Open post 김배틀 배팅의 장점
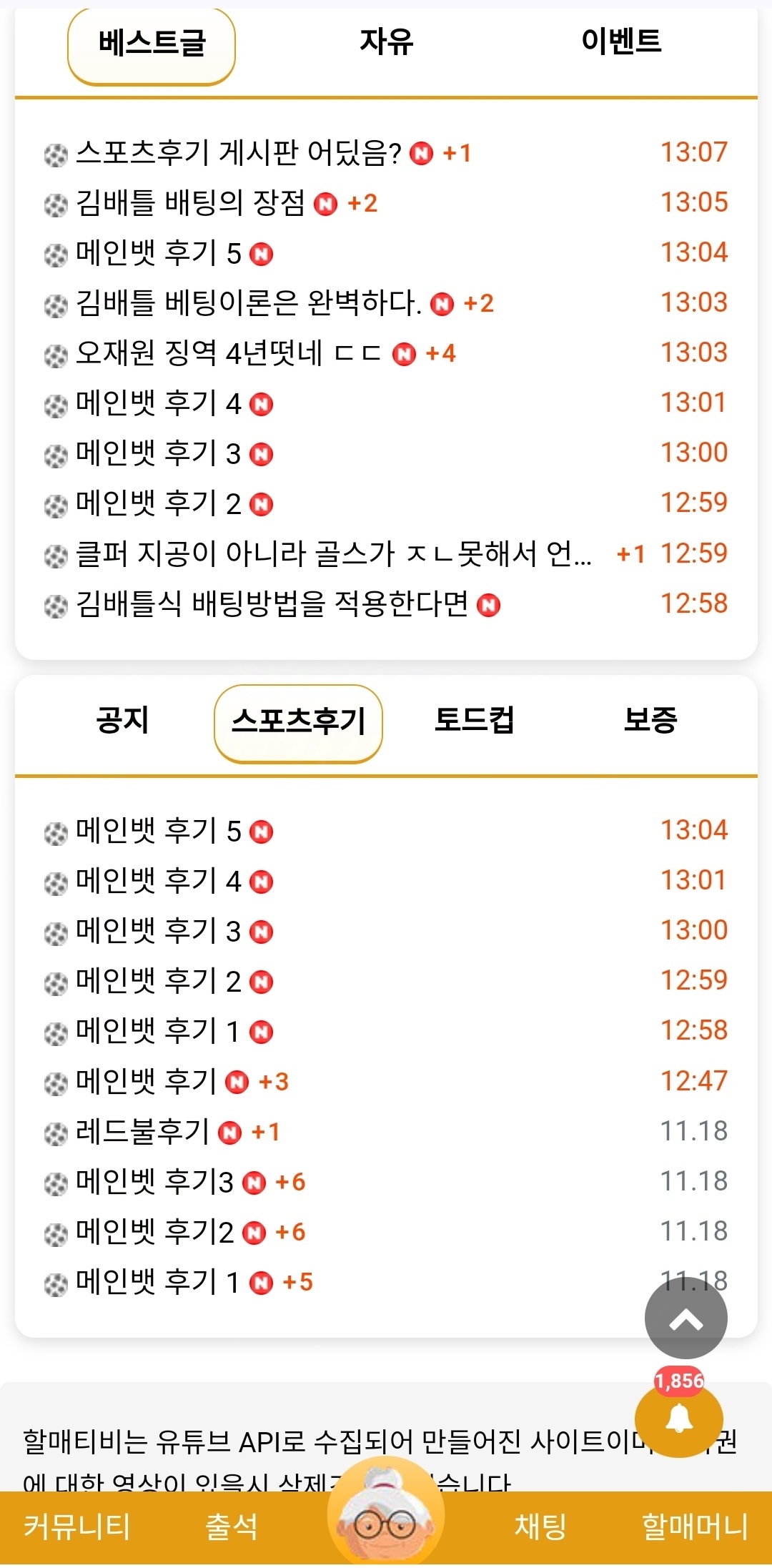772x1568 pixels. 191,203
